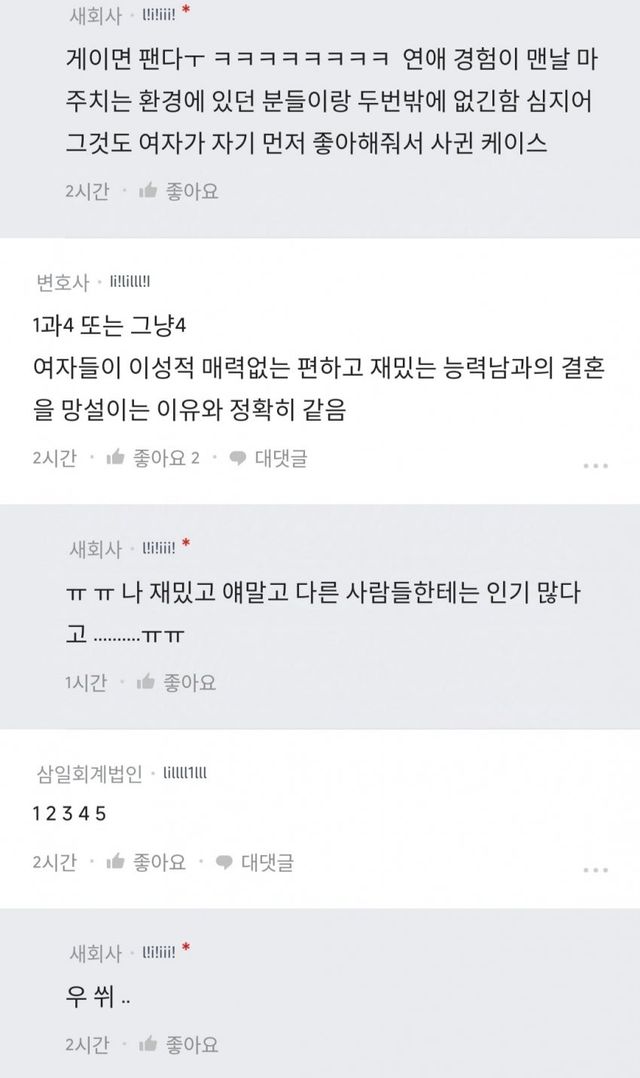Open overflow menu on the 변호사 comment
This screenshot has width=640, height=1078.
(596, 466)
